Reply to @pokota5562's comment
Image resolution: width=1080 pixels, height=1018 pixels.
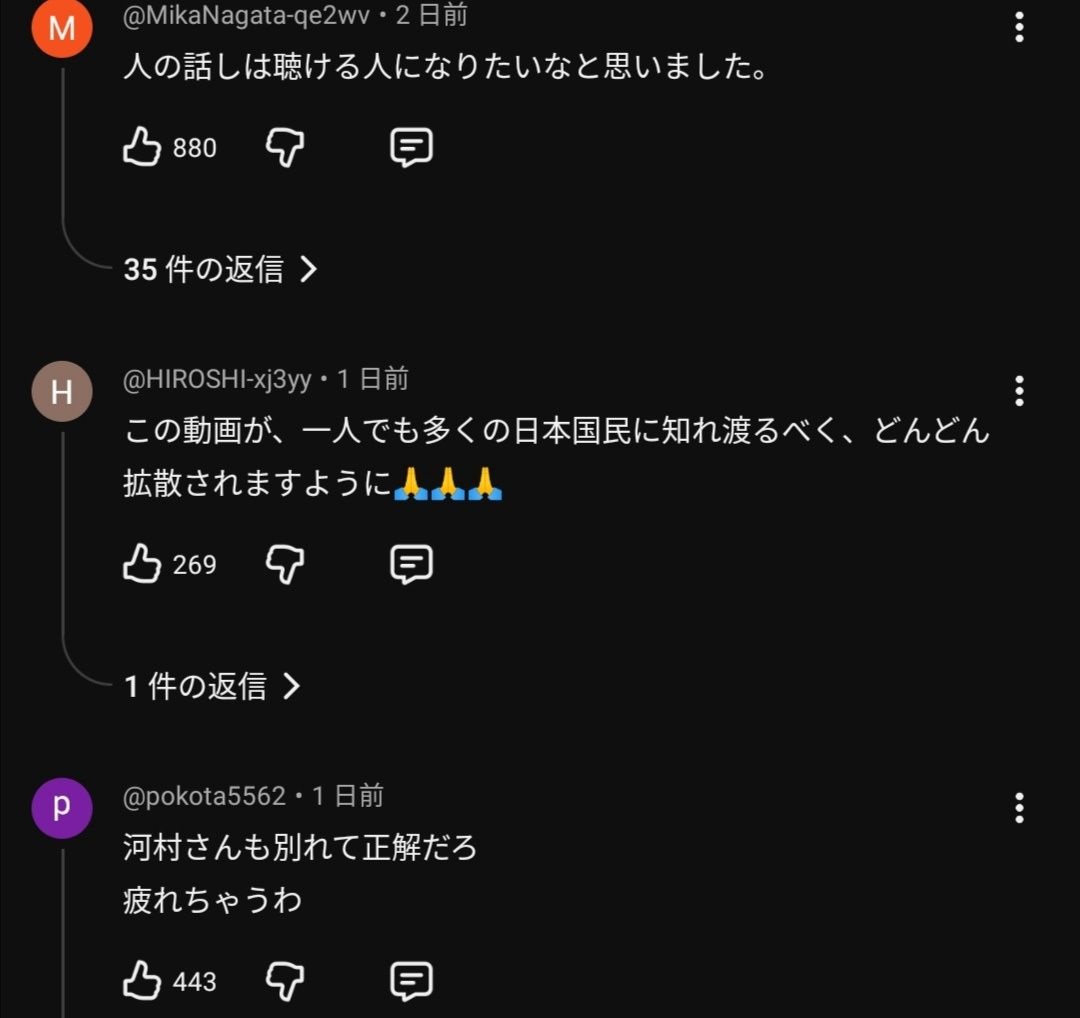411,981
